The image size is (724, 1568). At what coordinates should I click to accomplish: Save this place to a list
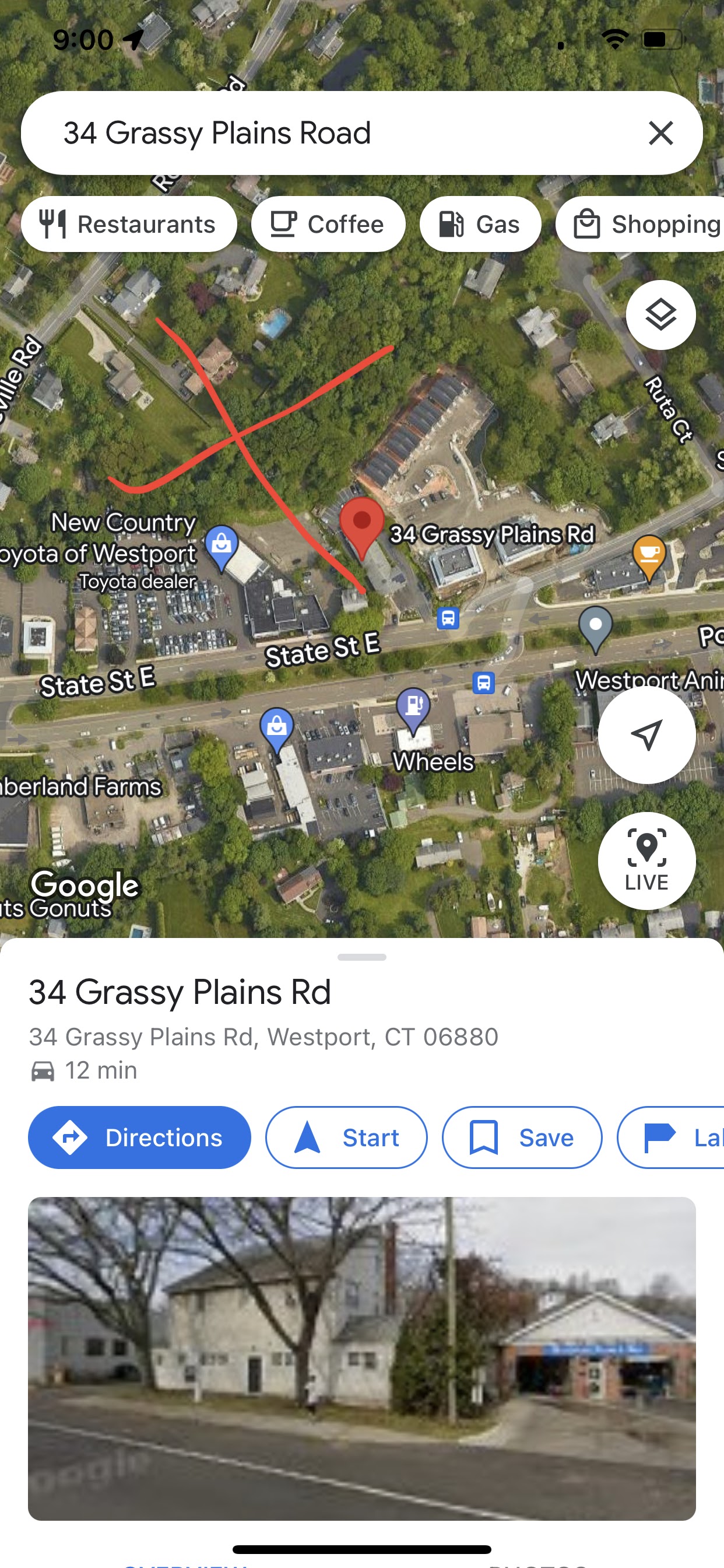(x=521, y=1137)
